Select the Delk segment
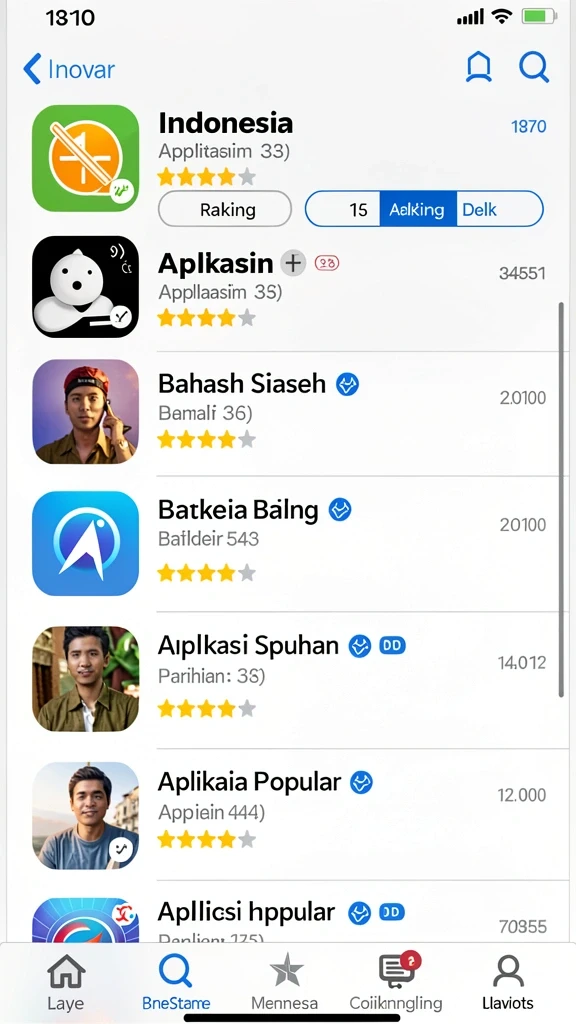Image resolution: width=576 pixels, height=1024 pixels. click(499, 209)
